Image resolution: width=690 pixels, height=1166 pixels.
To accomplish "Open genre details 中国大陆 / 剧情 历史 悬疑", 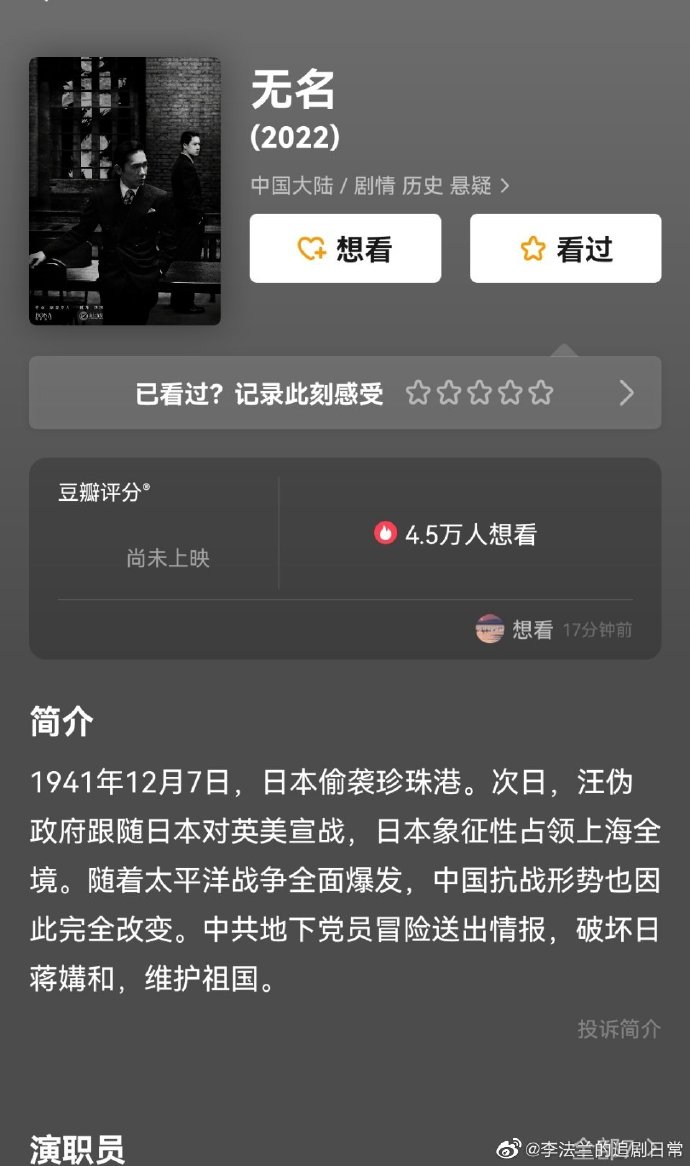I will (380, 185).
